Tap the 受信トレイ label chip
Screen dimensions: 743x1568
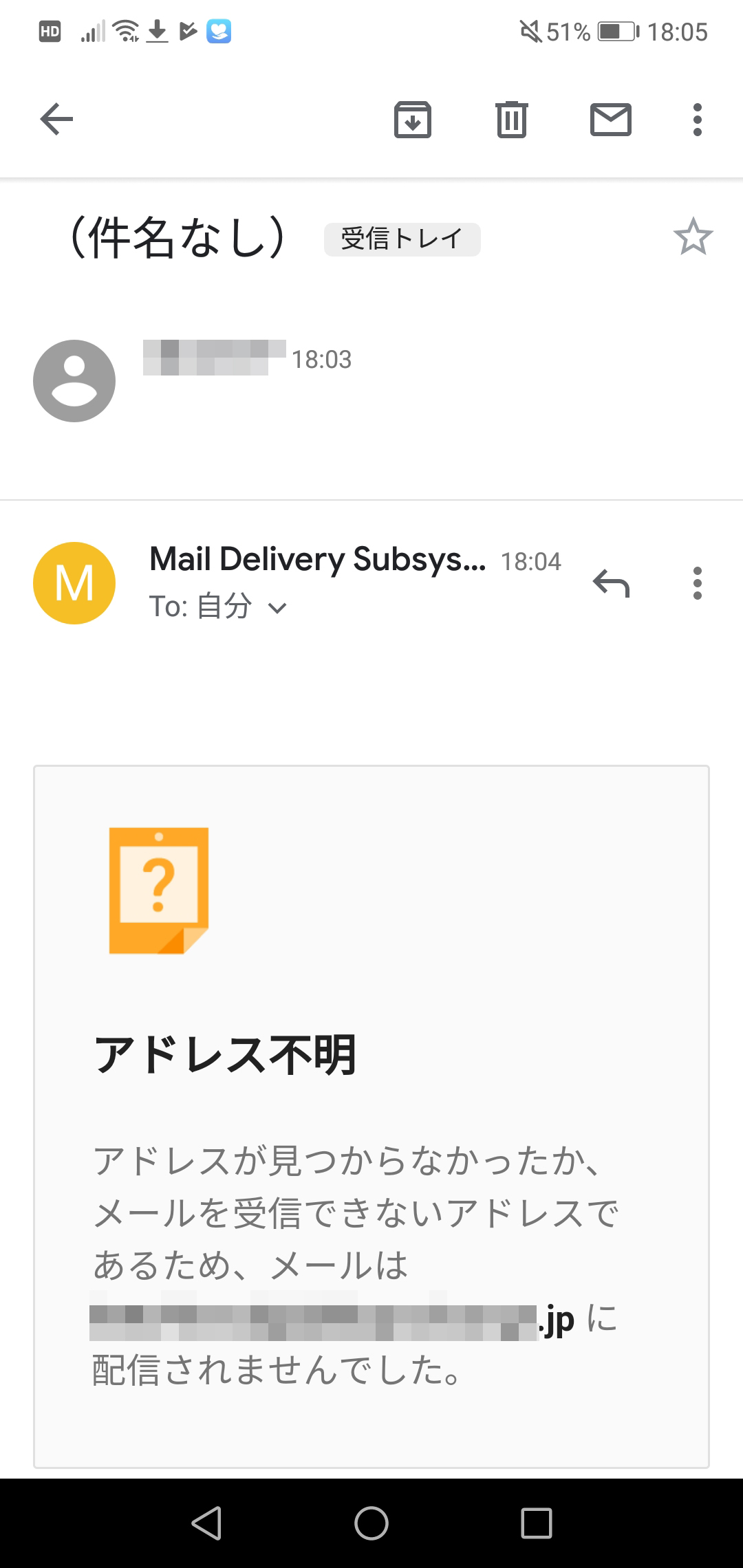click(402, 239)
